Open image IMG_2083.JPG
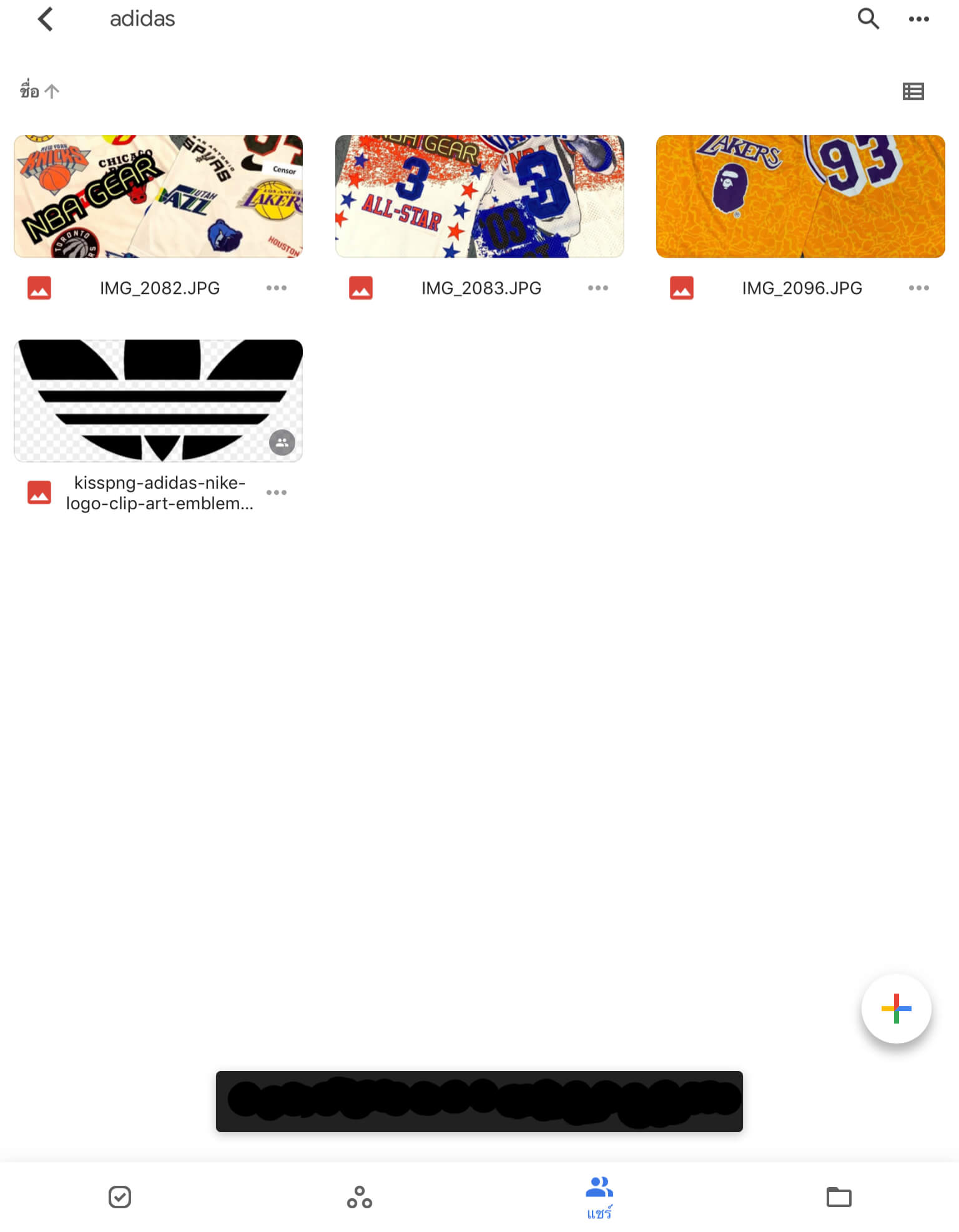Image resolution: width=959 pixels, height=1232 pixels. (x=479, y=196)
